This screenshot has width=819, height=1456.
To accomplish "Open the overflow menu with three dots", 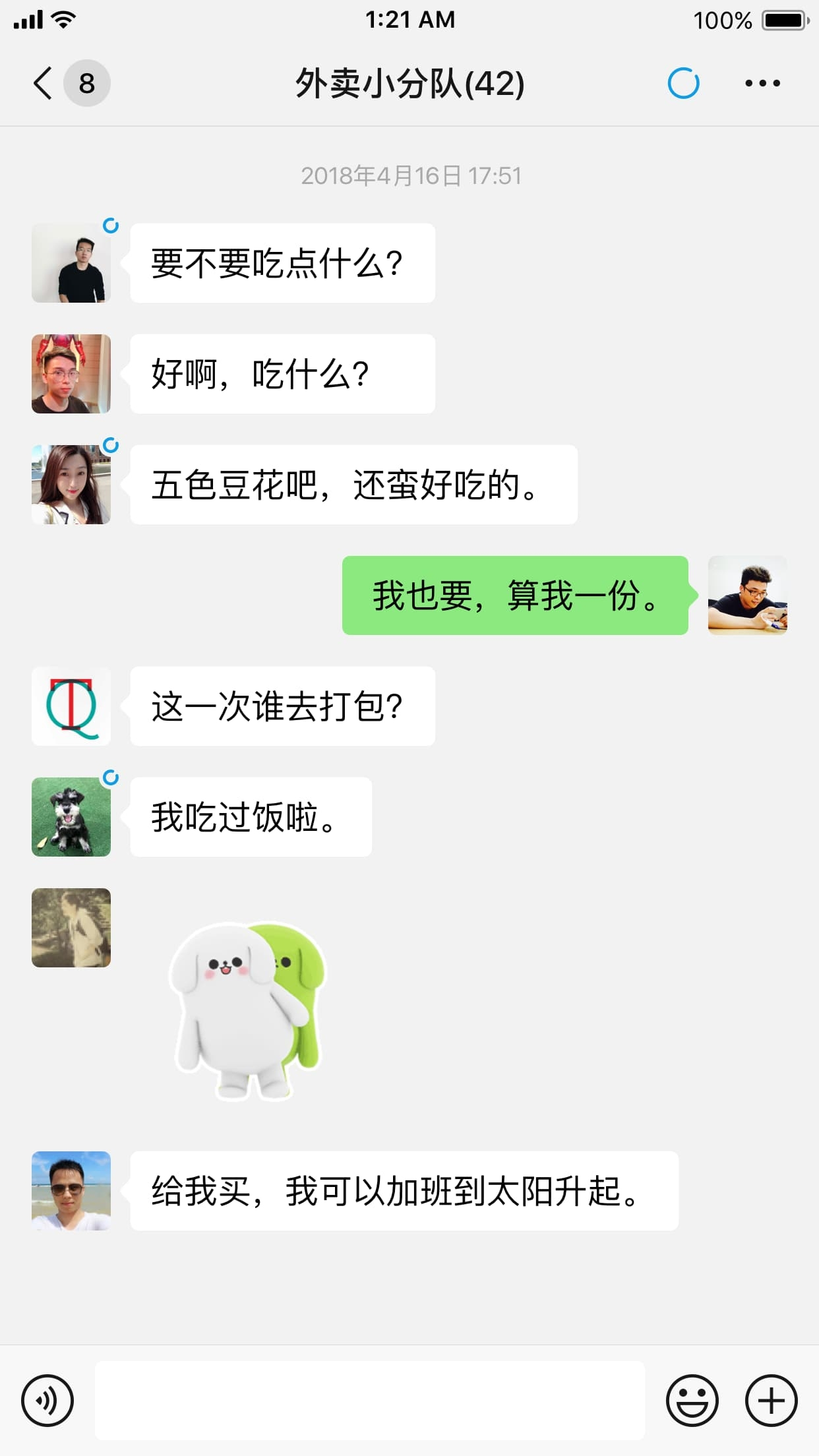I will pos(762,84).
